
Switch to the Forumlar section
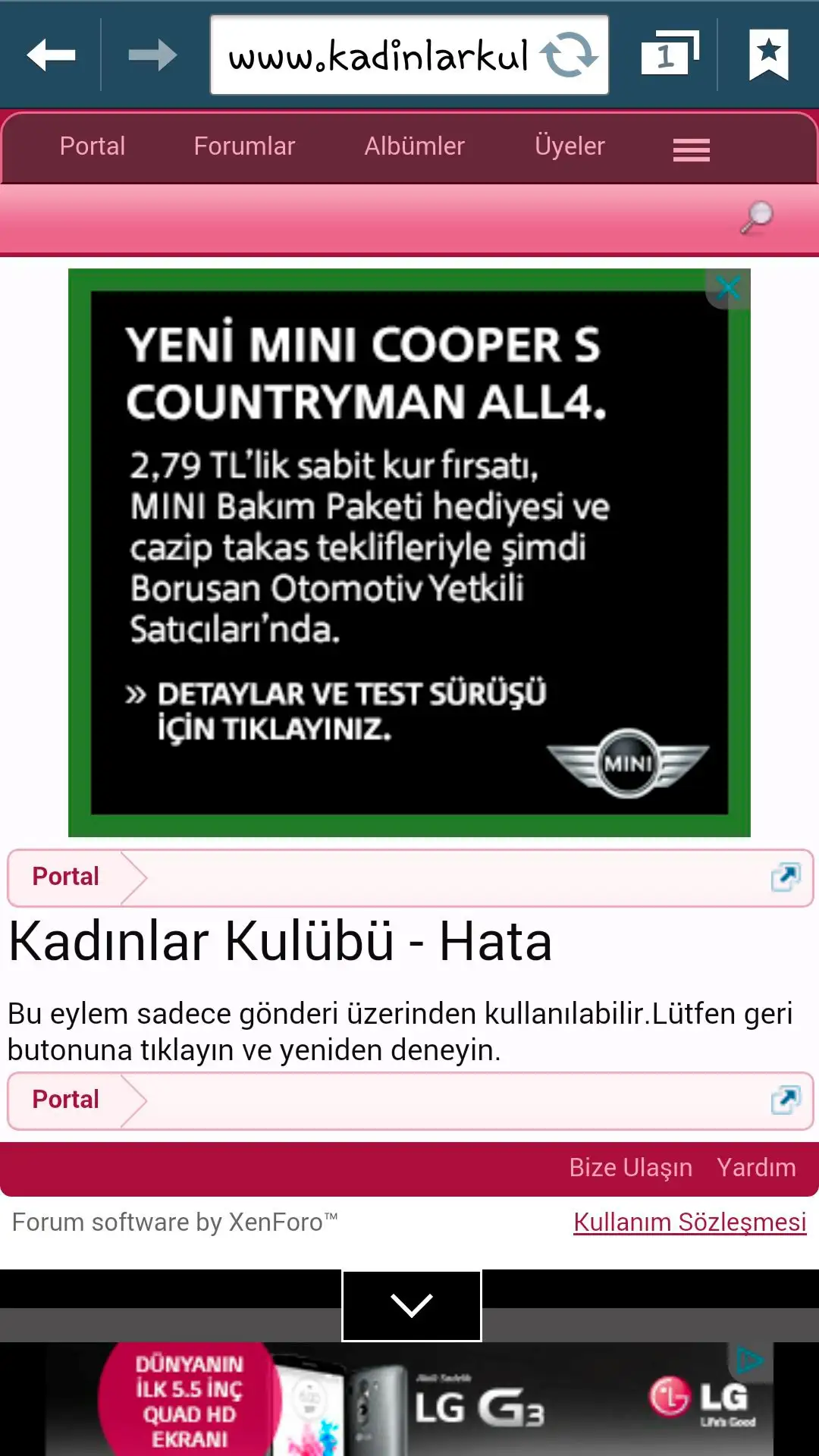pyautogui.click(x=244, y=146)
